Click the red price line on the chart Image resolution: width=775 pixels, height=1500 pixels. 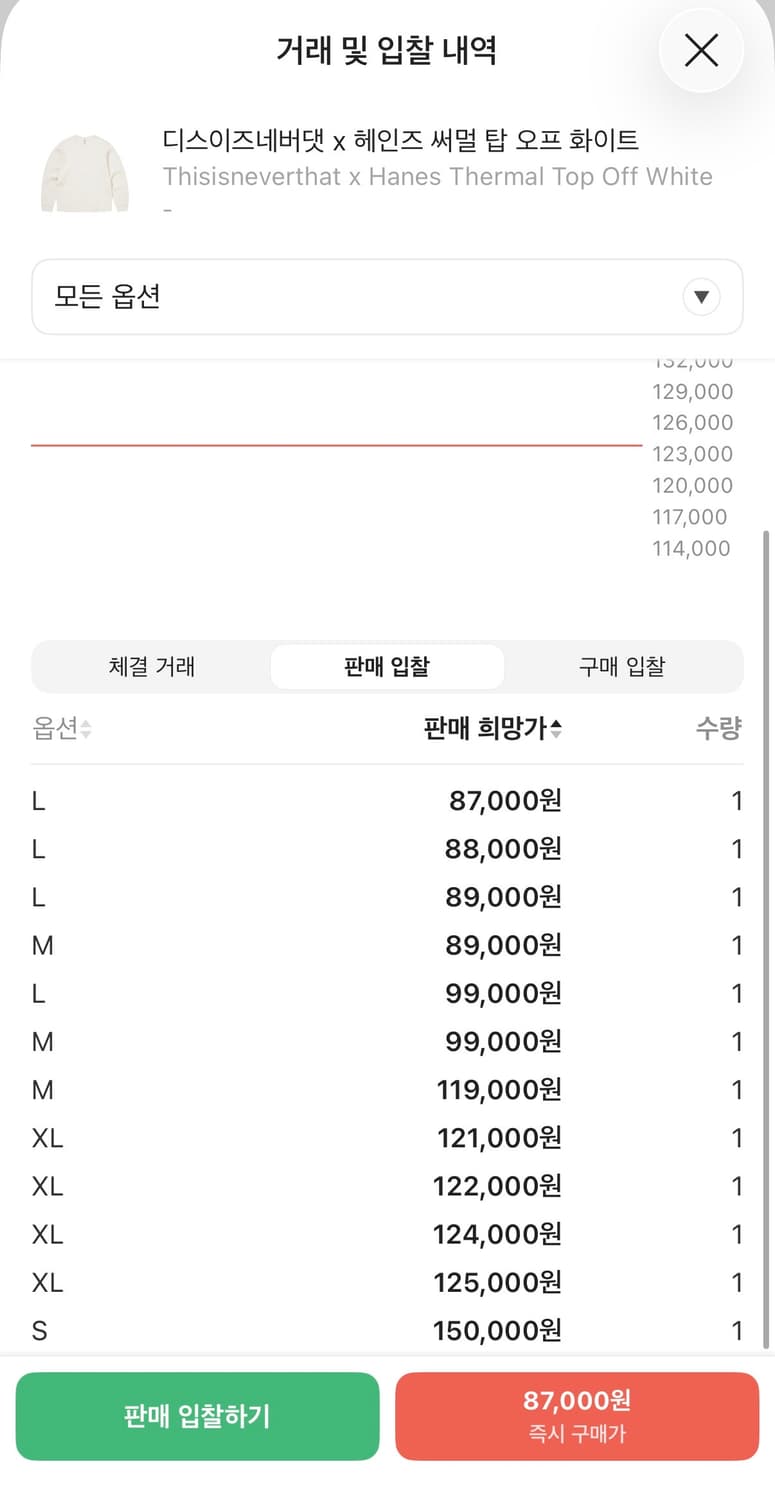pos(335,441)
